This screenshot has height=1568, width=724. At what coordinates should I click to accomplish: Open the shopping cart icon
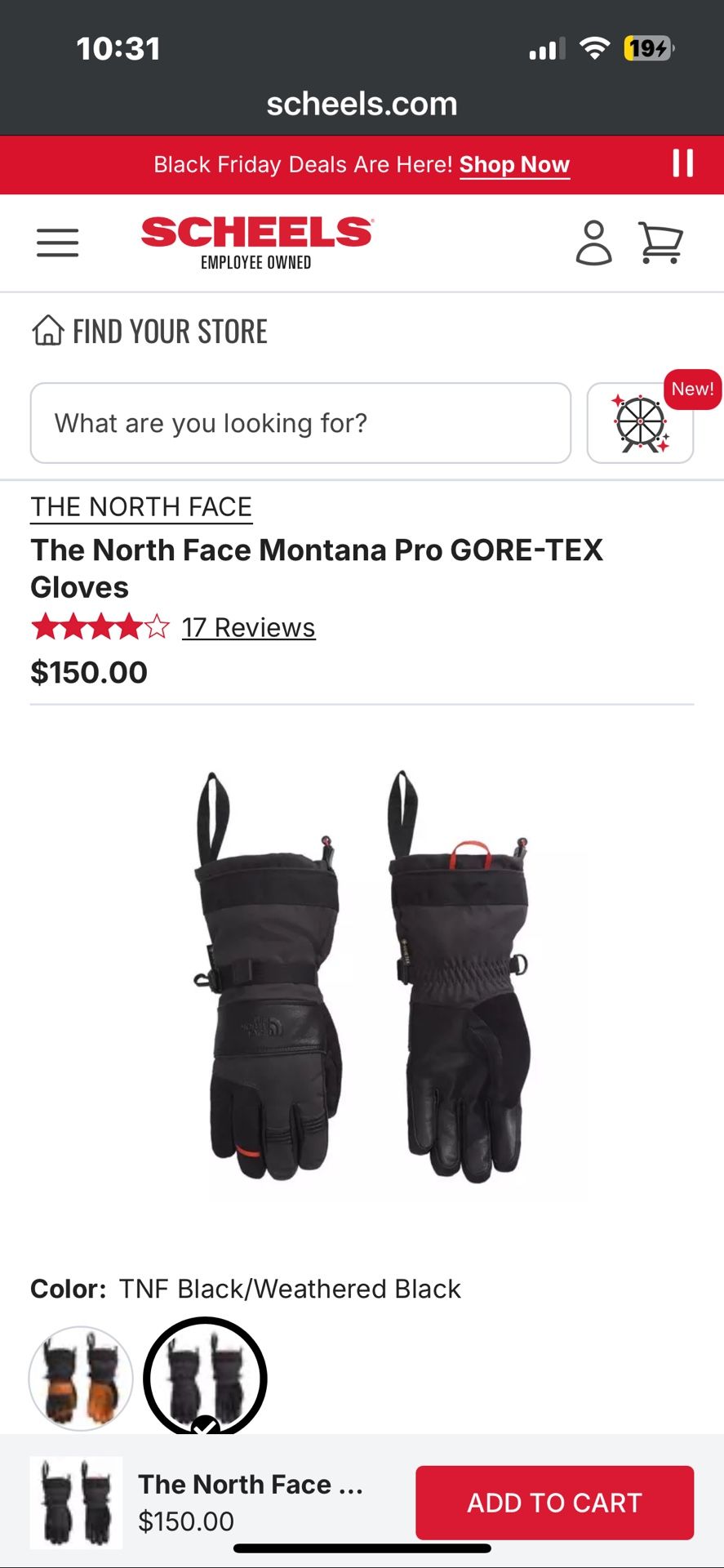click(x=661, y=243)
